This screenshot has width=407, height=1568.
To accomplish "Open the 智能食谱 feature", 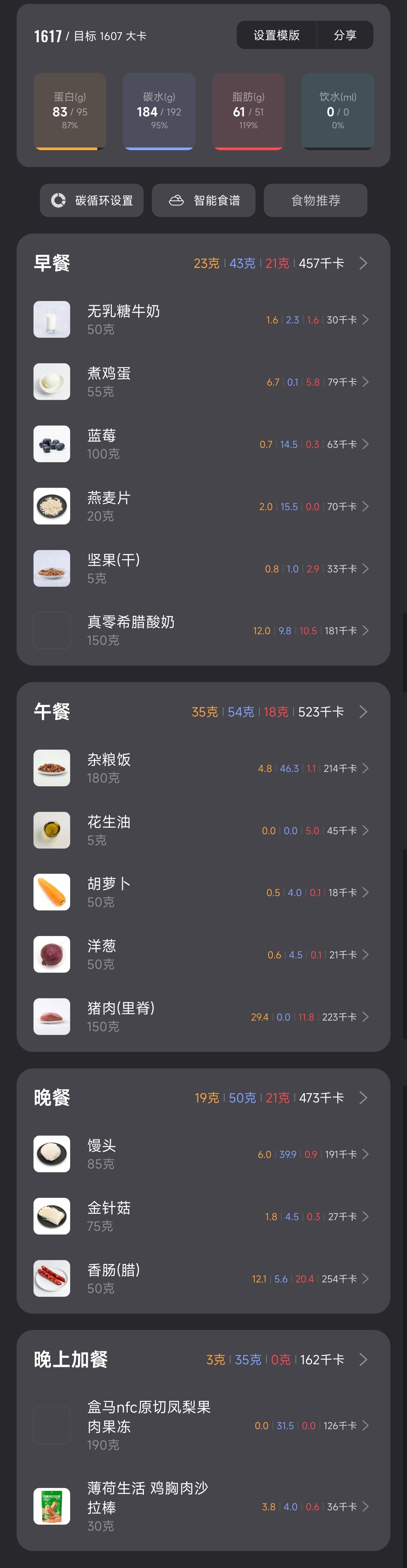I will [204, 200].
